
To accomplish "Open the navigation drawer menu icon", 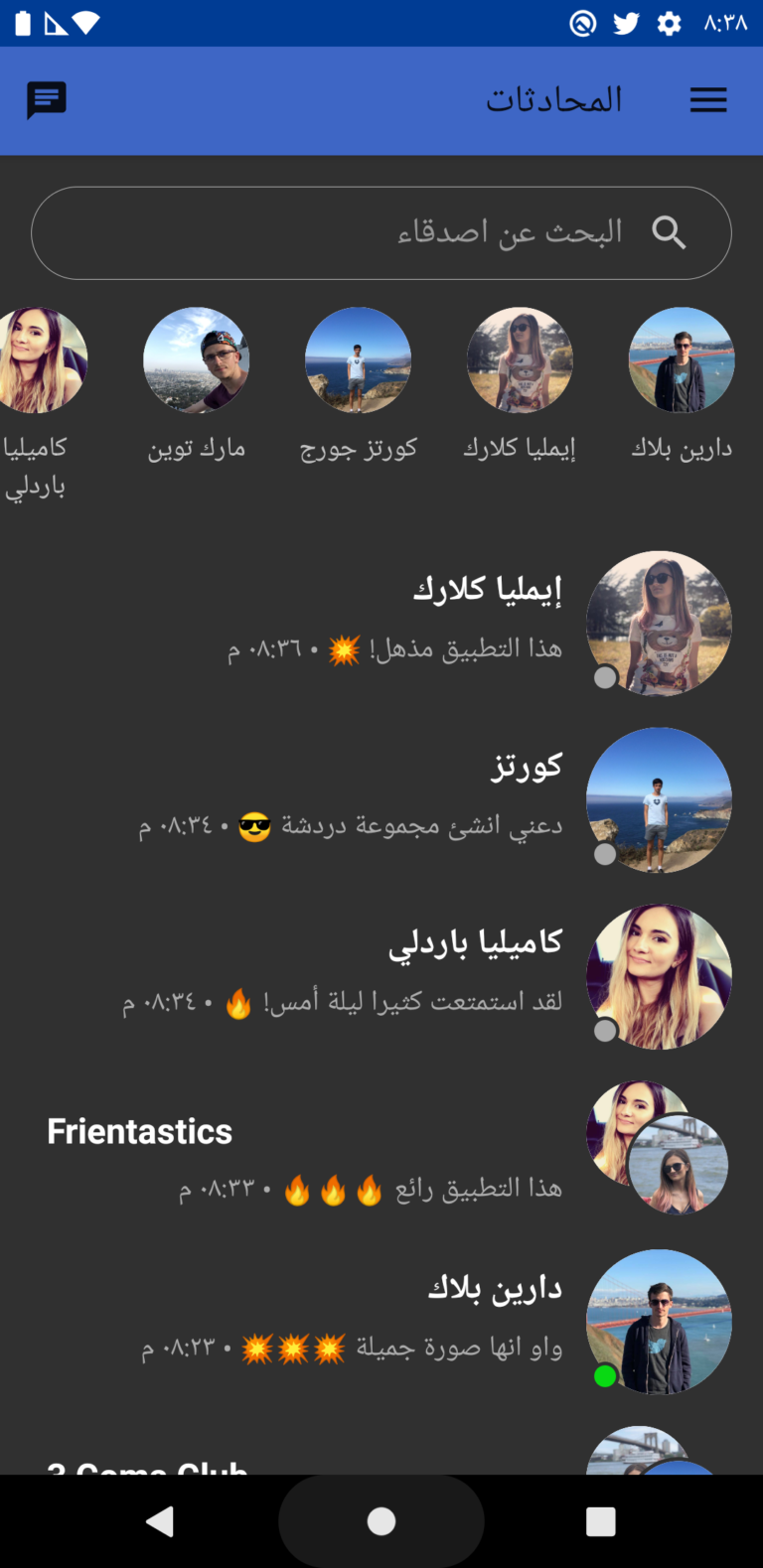I will (708, 99).
